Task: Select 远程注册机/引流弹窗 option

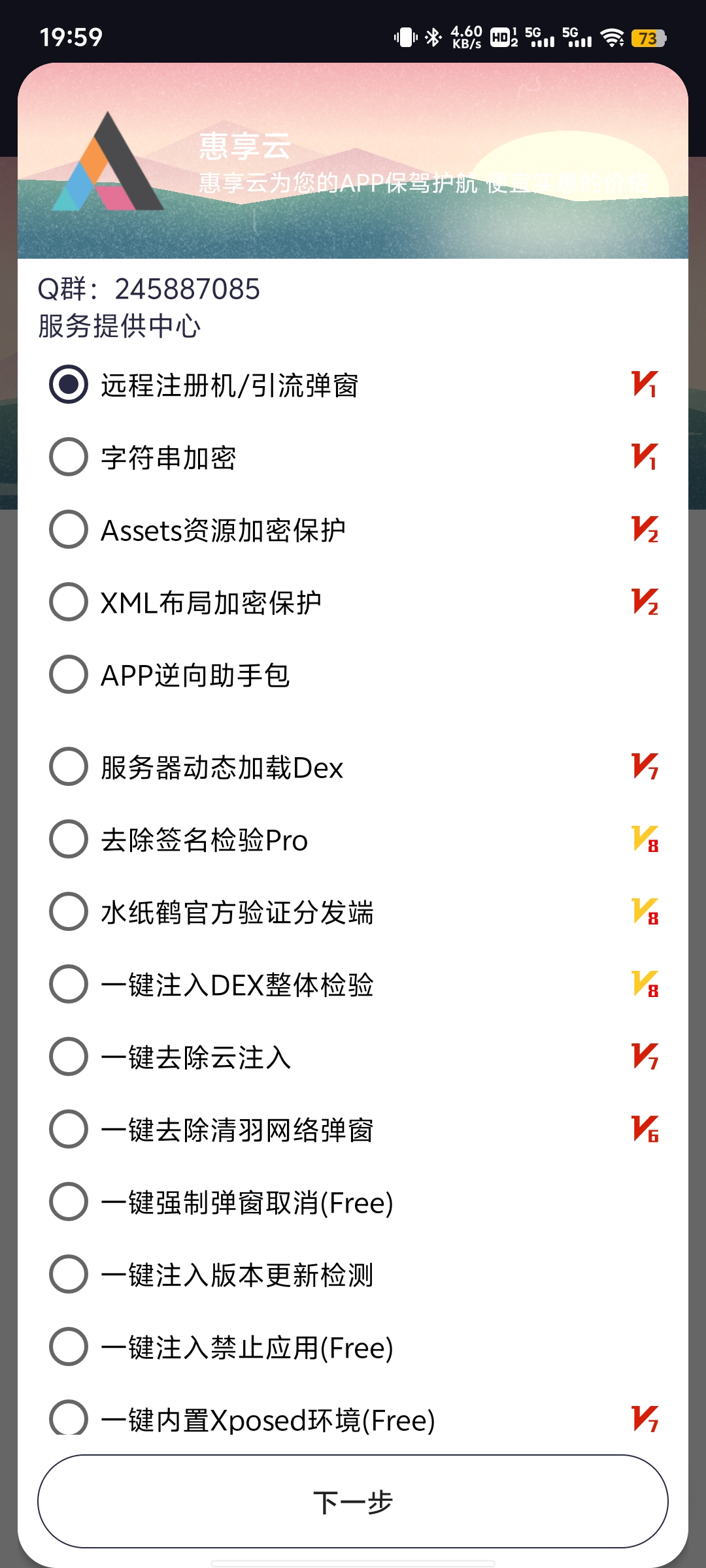Action: 69,385
